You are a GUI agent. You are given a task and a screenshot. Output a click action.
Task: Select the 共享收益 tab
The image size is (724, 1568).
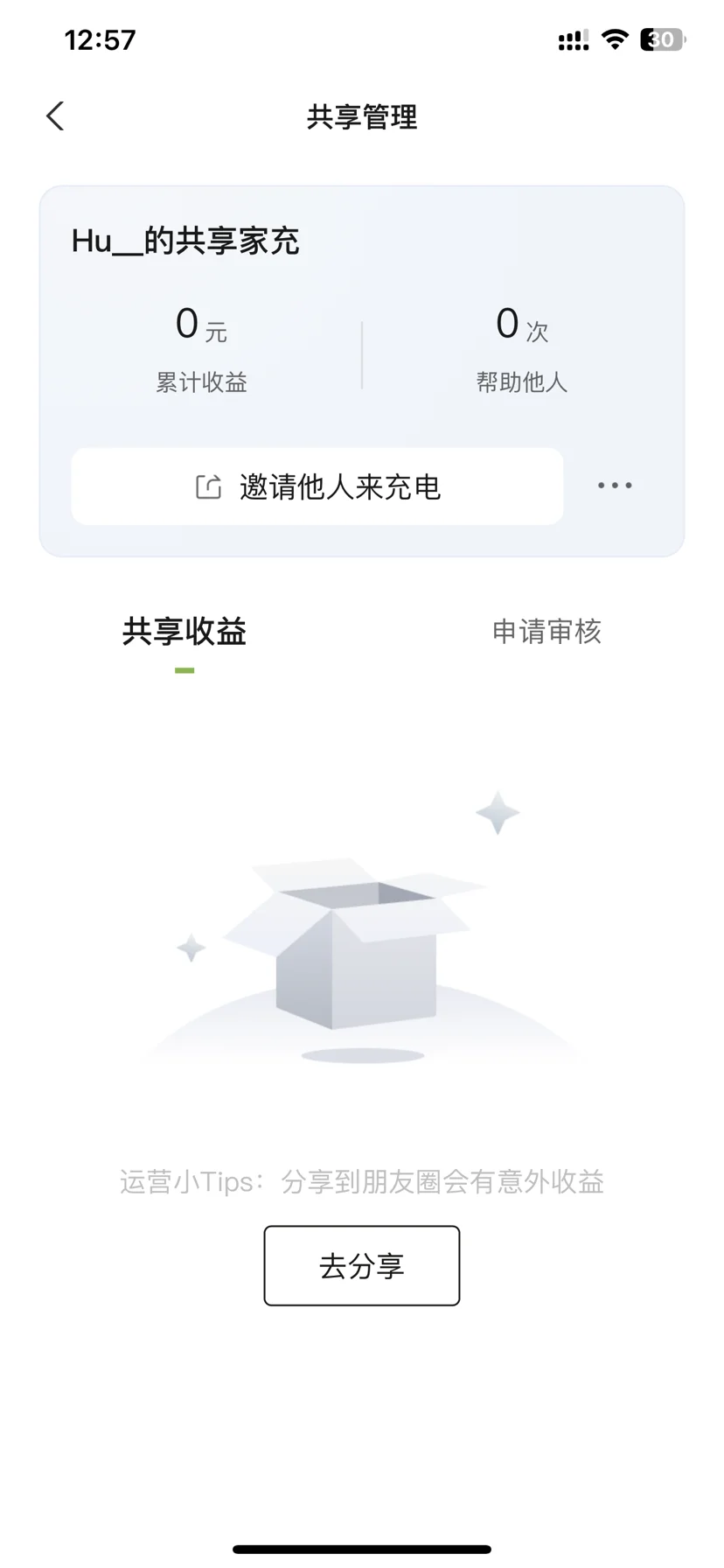point(184,631)
